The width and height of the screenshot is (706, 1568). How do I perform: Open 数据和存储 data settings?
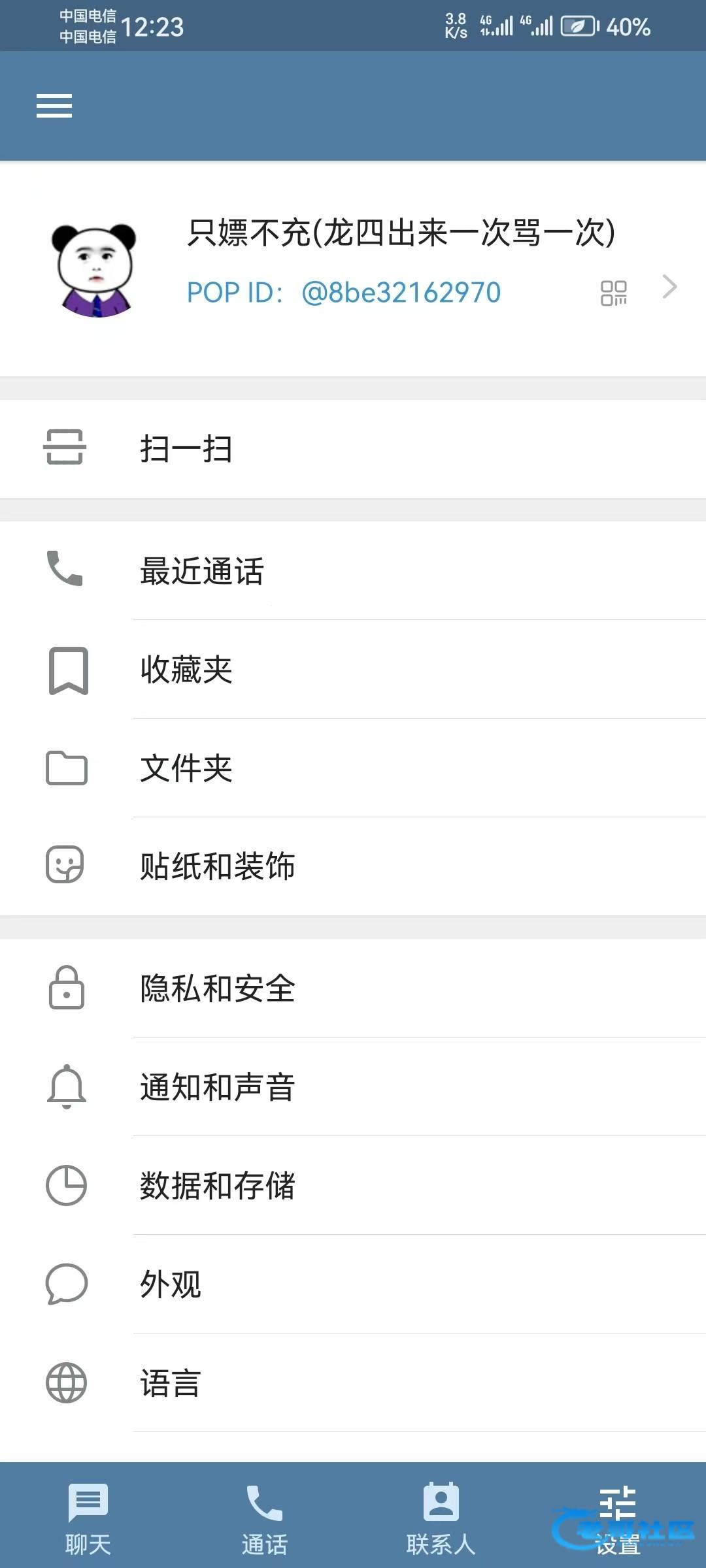(353, 1186)
